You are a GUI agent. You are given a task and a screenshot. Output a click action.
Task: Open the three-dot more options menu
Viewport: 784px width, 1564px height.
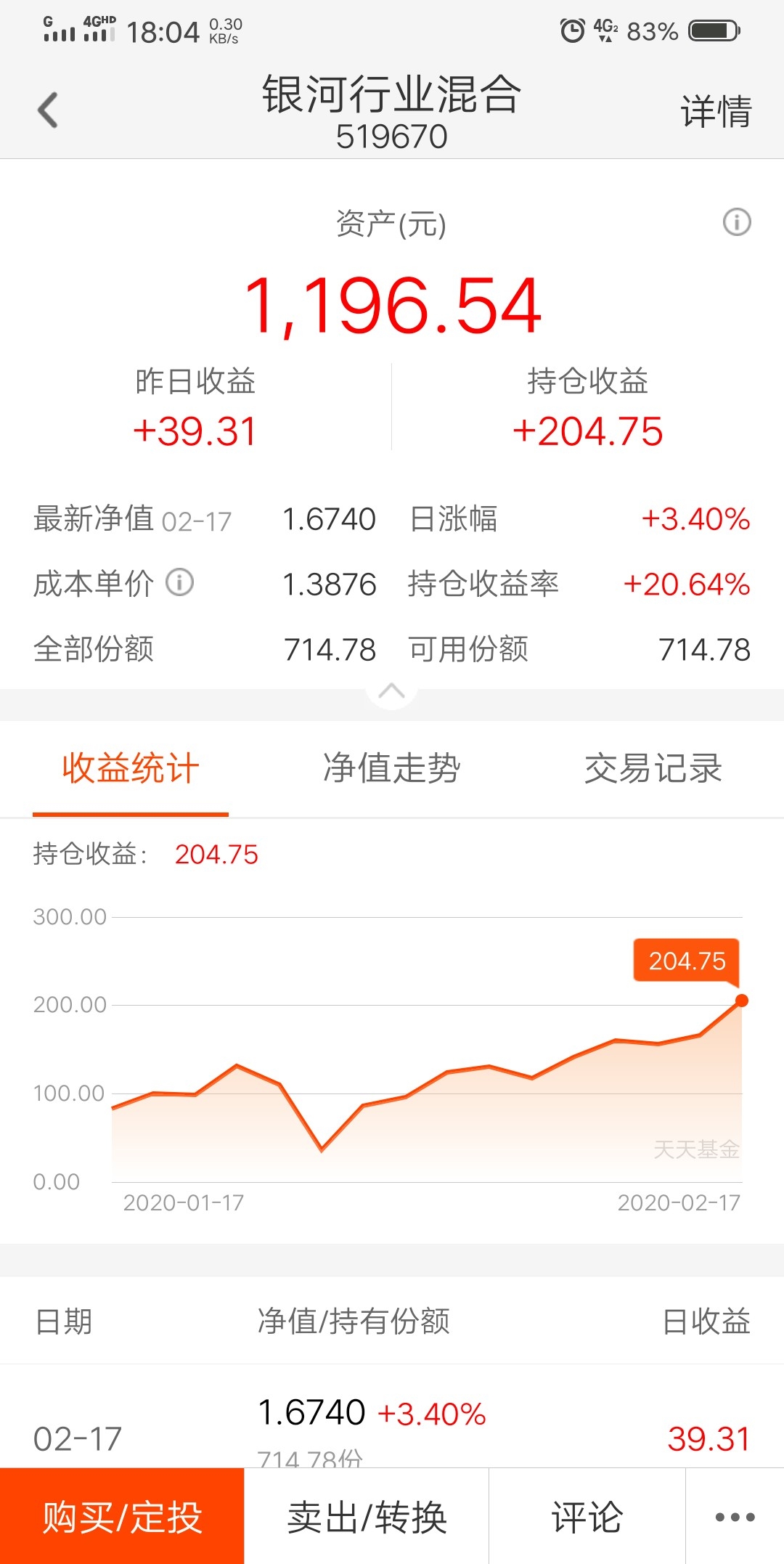pyautogui.click(x=735, y=1517)
